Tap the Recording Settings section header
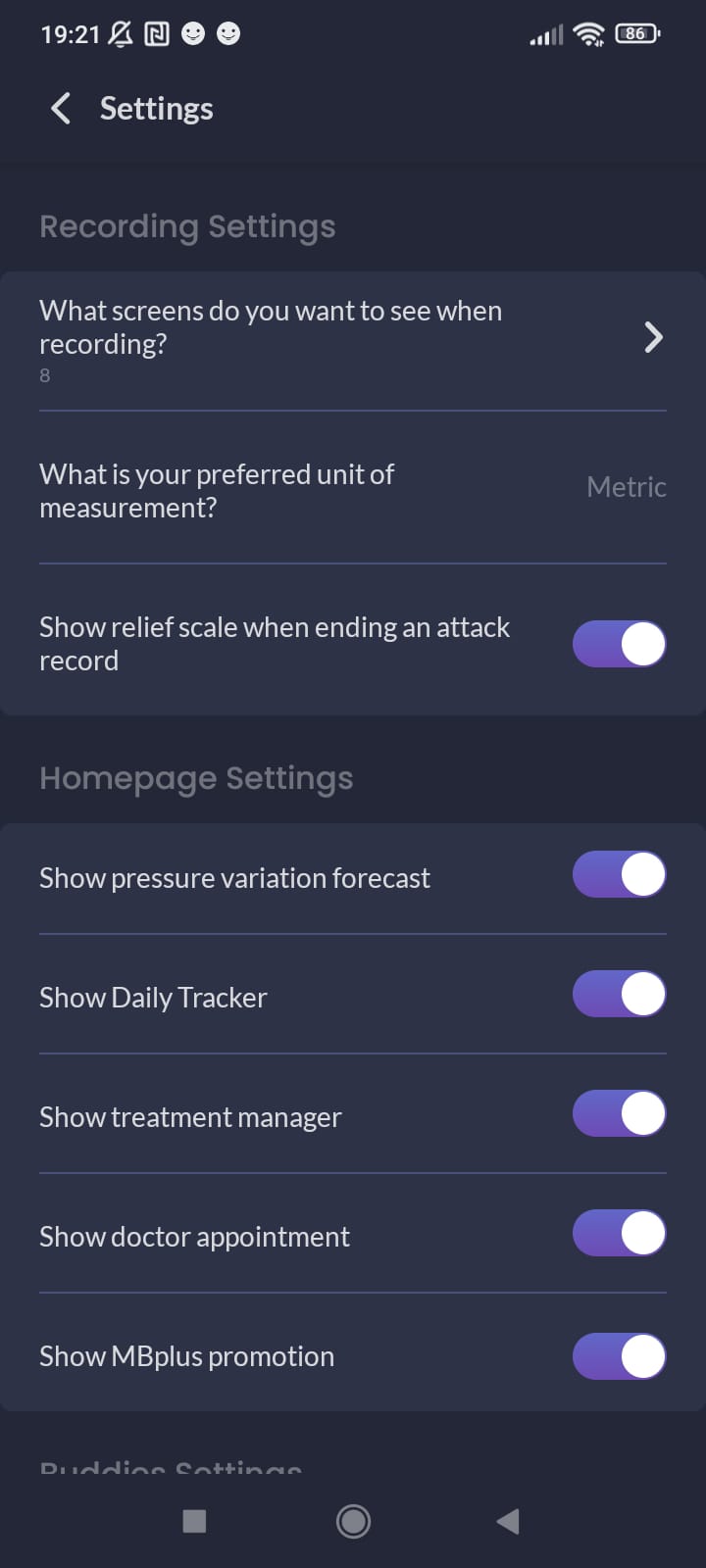This screenshot has width=706, height=1568. (186, 226)
